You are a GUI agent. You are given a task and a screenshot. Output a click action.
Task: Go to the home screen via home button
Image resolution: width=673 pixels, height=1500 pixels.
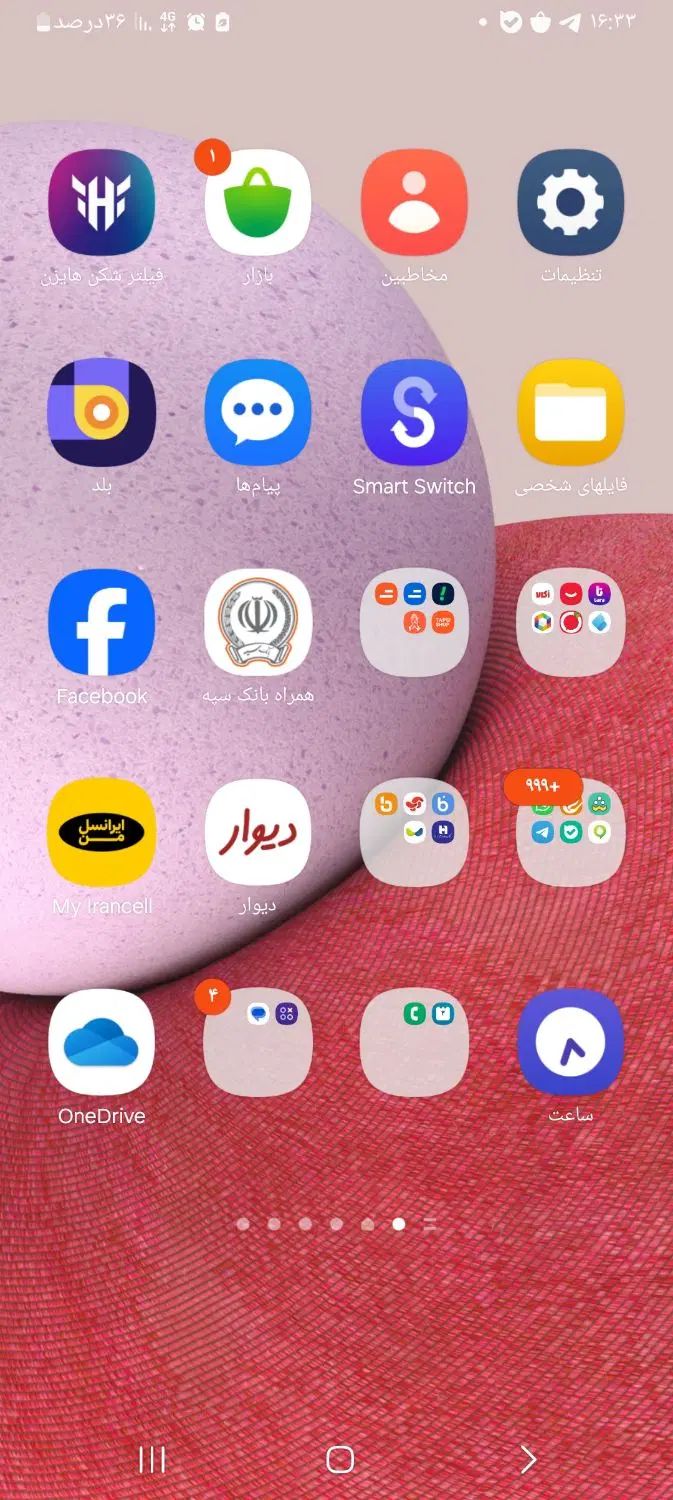pyautogui.click(x=340, y=1460)
